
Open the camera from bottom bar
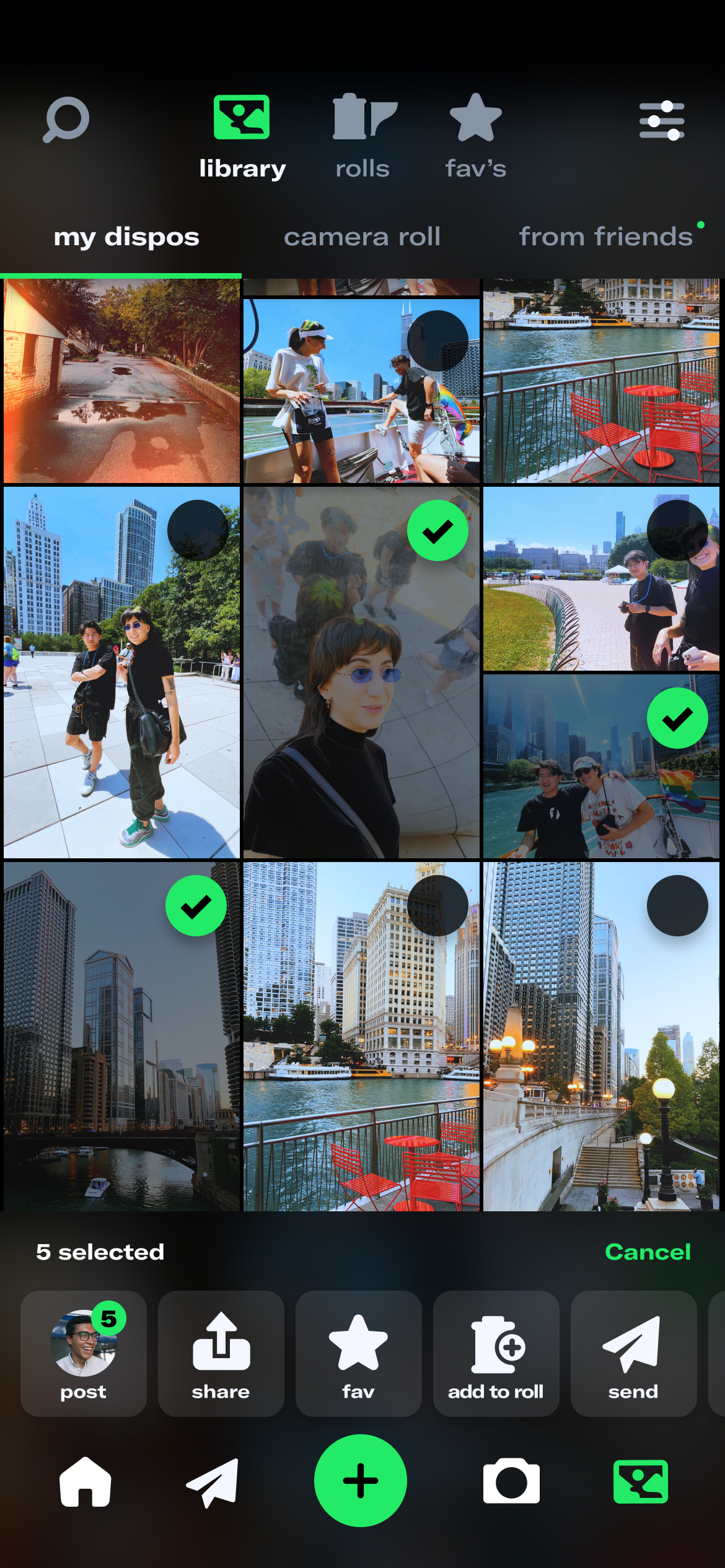pos(511,1481)
